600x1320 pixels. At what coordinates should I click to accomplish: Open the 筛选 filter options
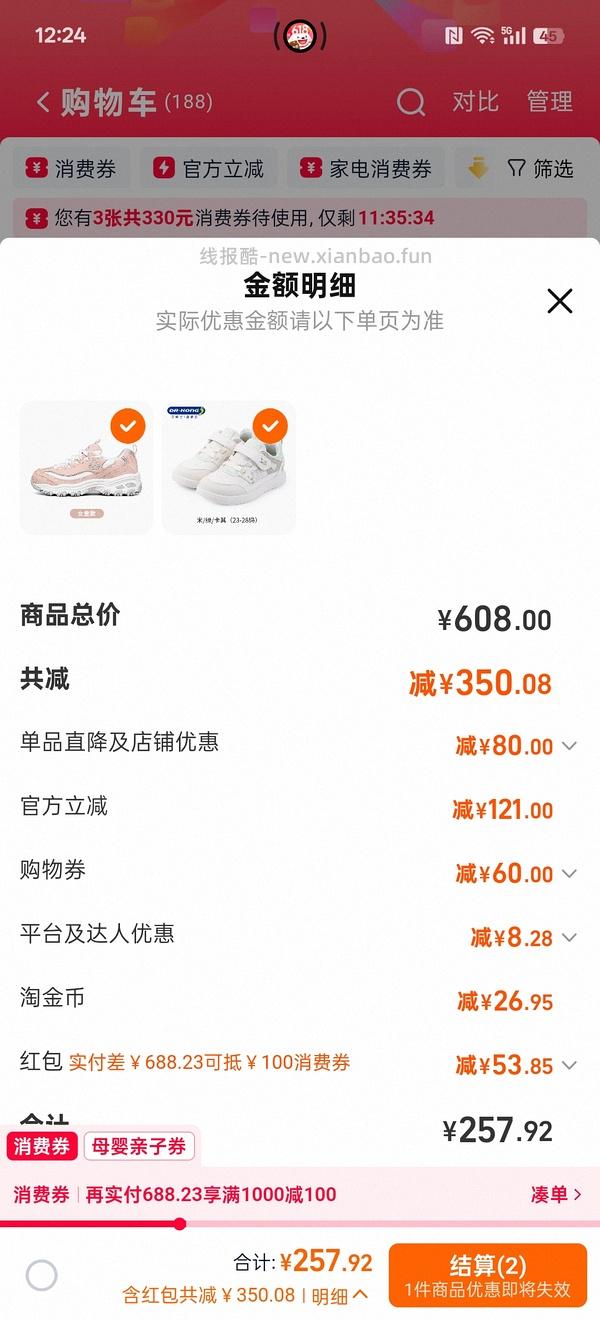[x=540, y=169]
